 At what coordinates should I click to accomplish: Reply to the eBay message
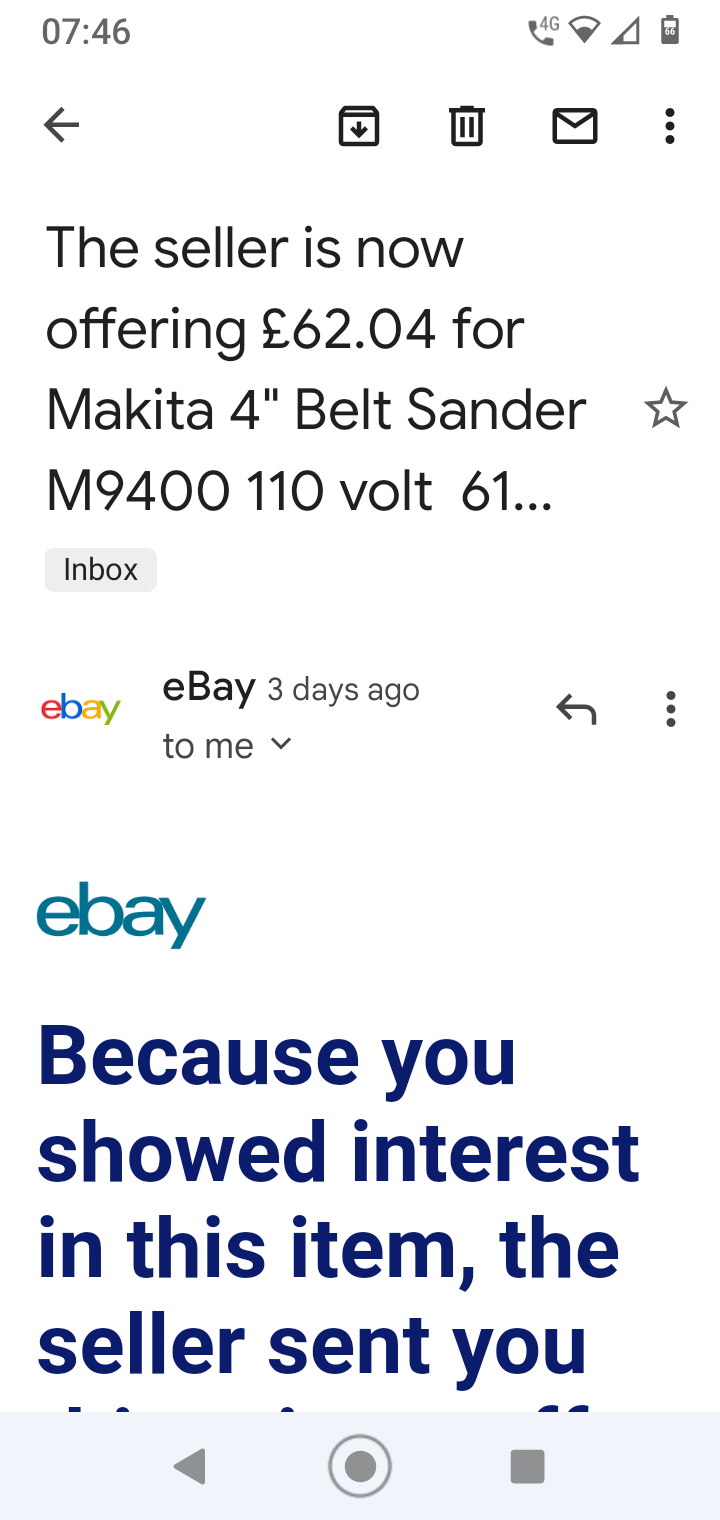coord(576,710)
